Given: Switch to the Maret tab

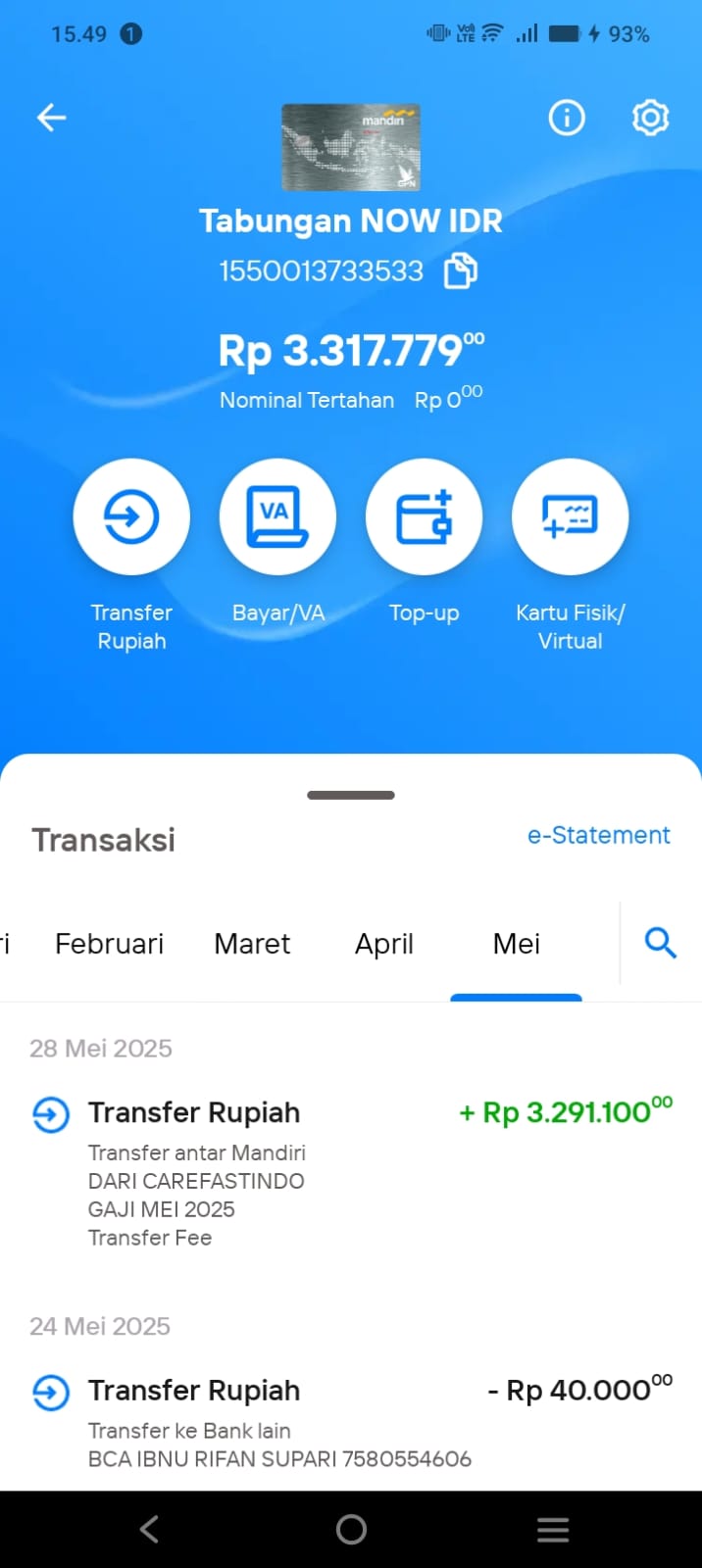Looking at the screenshot, I should 252,944.
